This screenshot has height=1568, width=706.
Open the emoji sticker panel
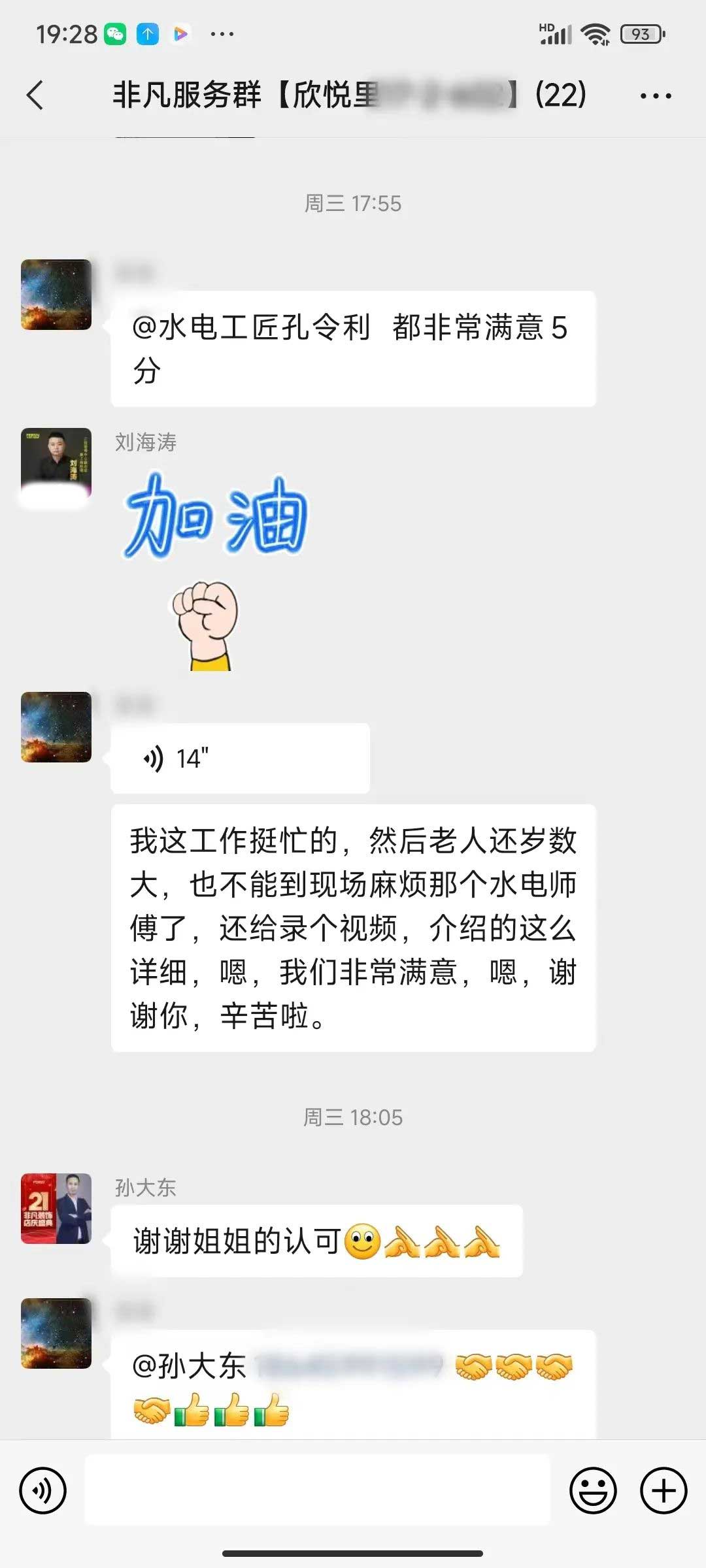(x=593, y=1490)
